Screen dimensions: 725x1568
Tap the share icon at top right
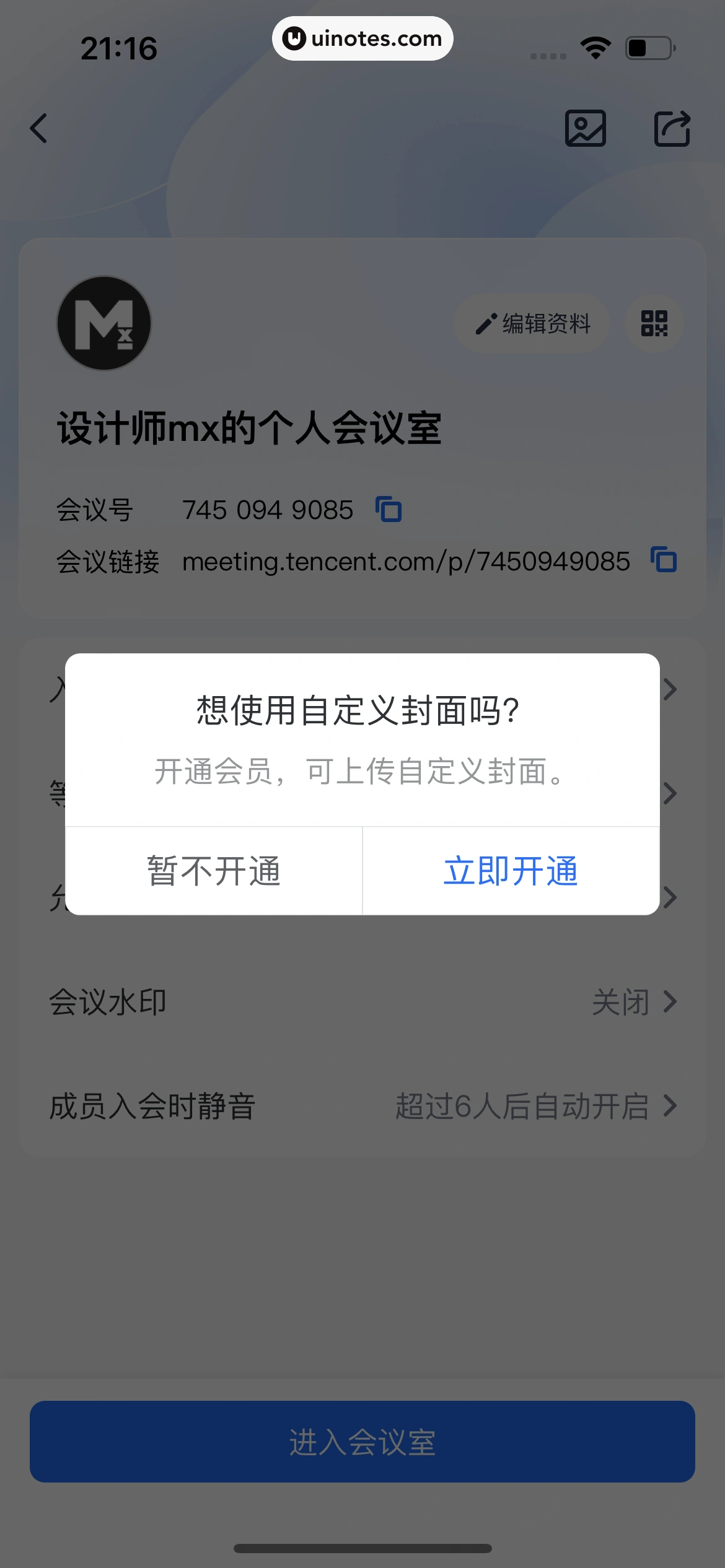click(672, 129)
